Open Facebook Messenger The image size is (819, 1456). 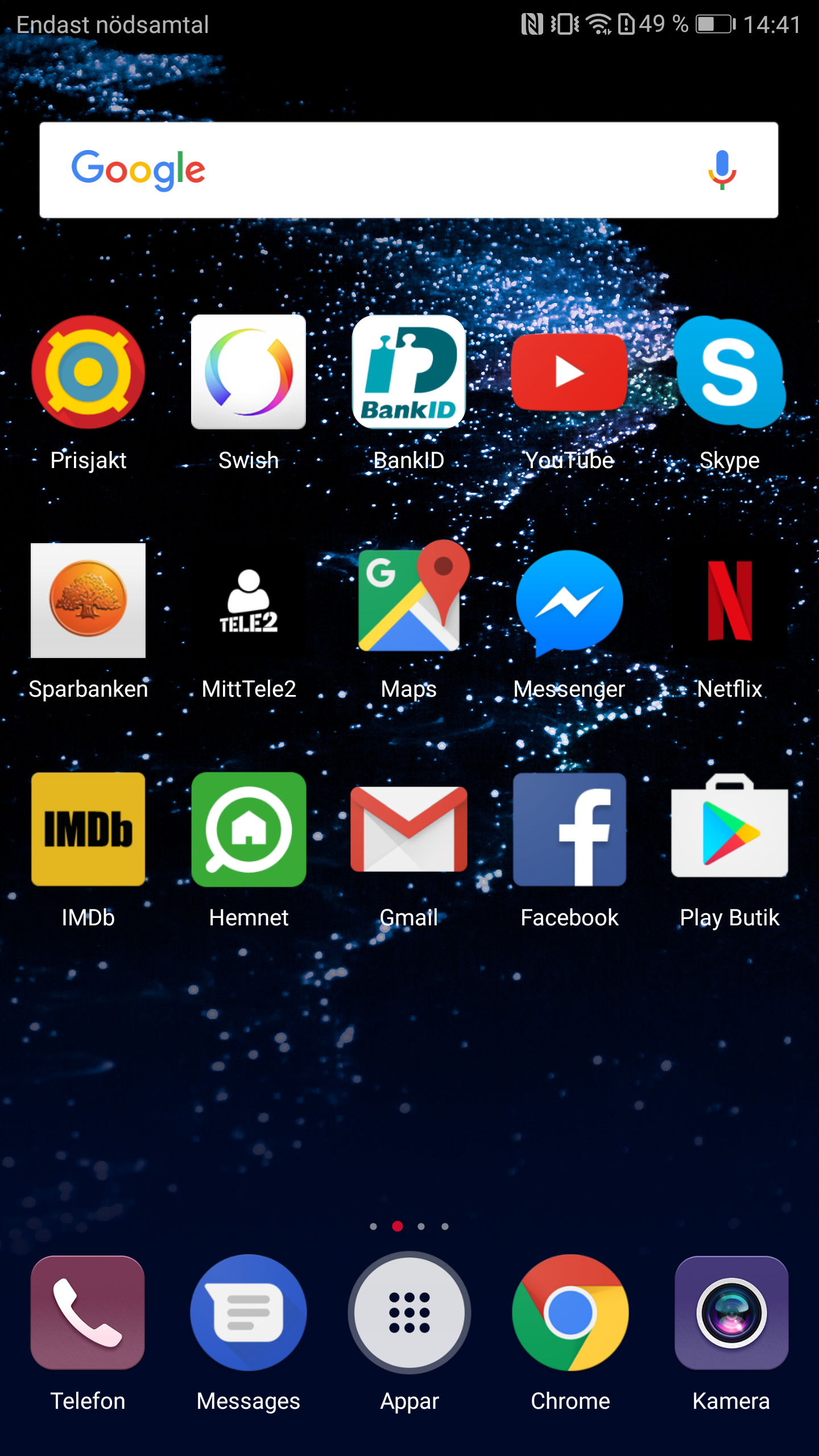[569, 601]
